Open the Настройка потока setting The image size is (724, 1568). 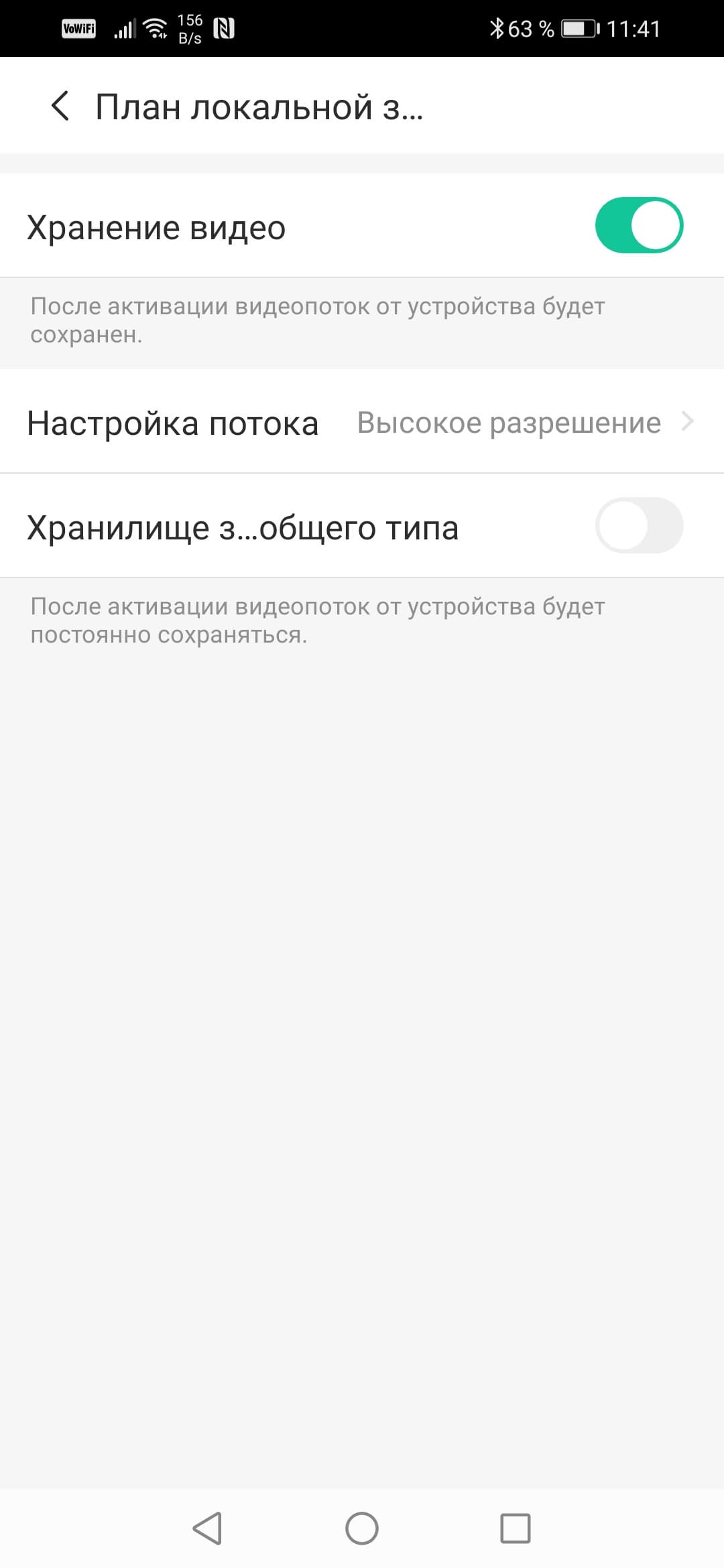pos(362,423)
